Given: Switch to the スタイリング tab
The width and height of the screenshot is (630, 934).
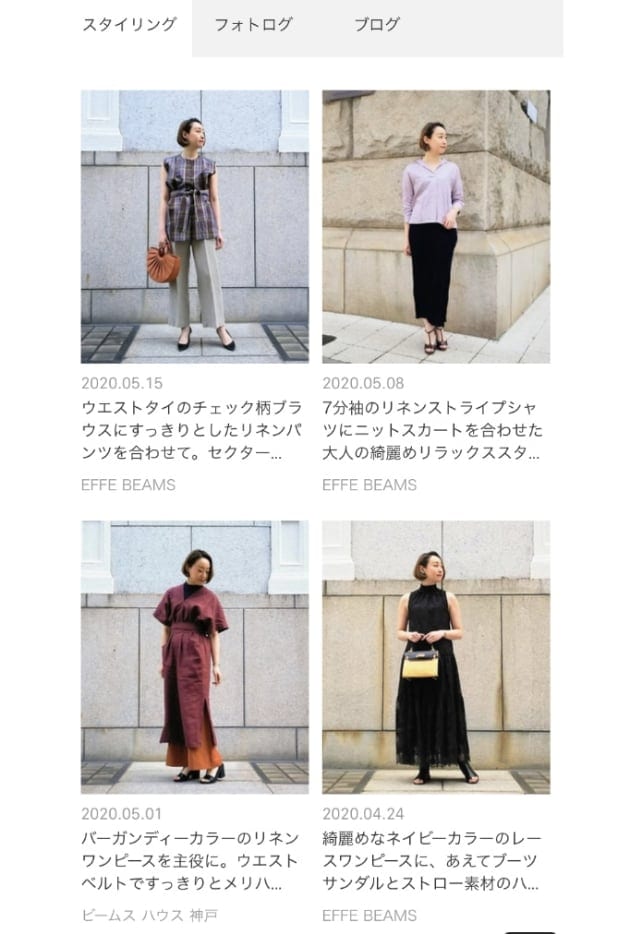Looking at the screenshot, I should [x=129, y=25].
